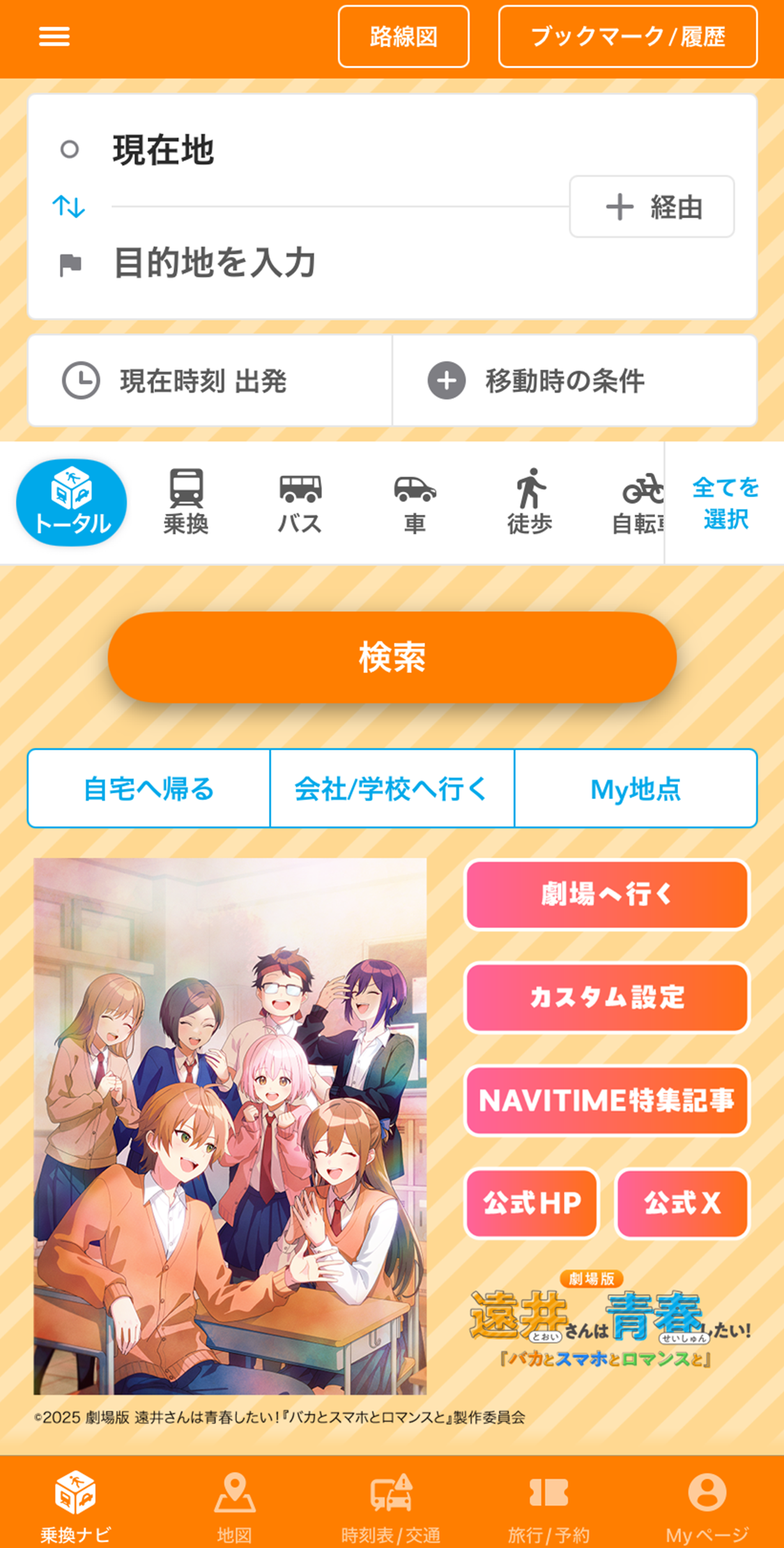
Task: Start the route search with 検索
Action: [392, 657]
